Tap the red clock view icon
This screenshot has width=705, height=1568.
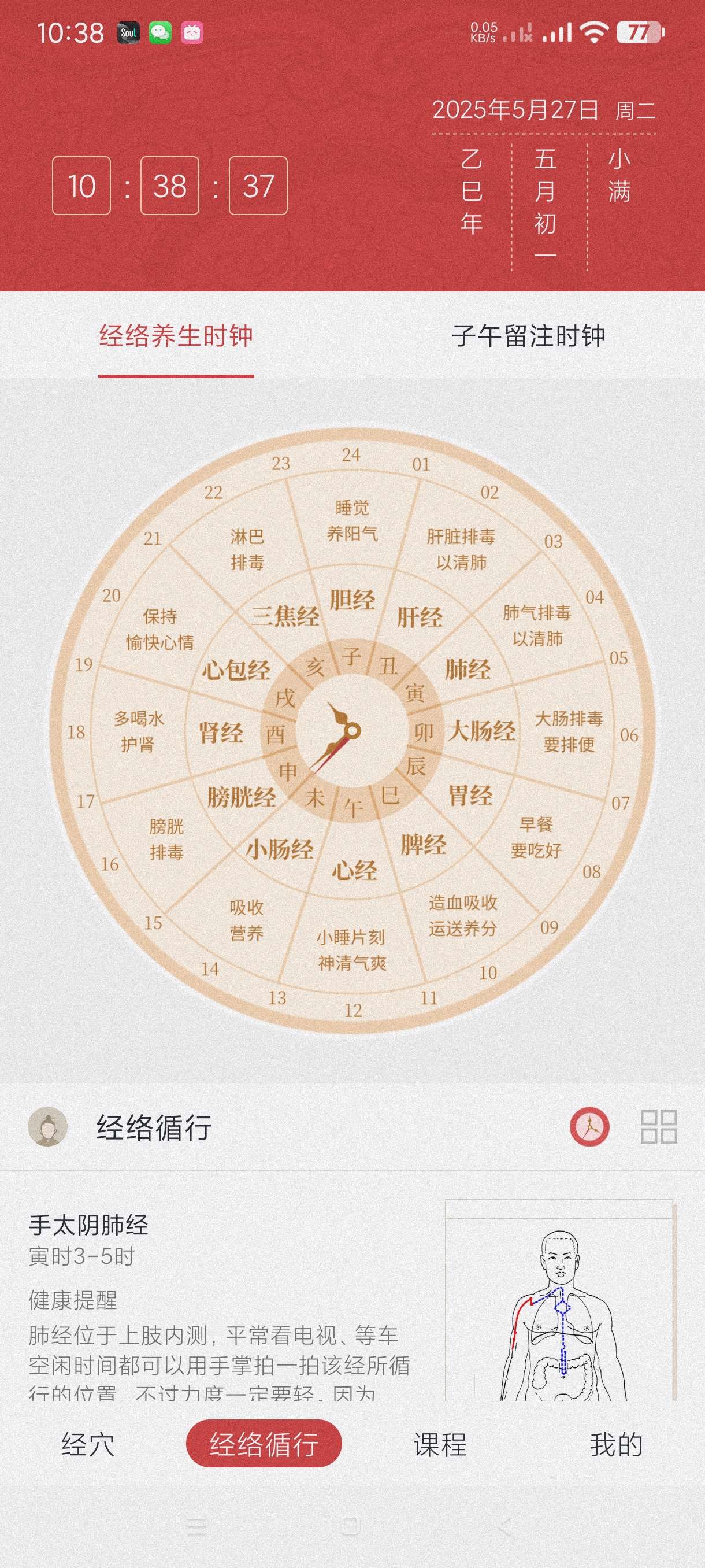589,1127
